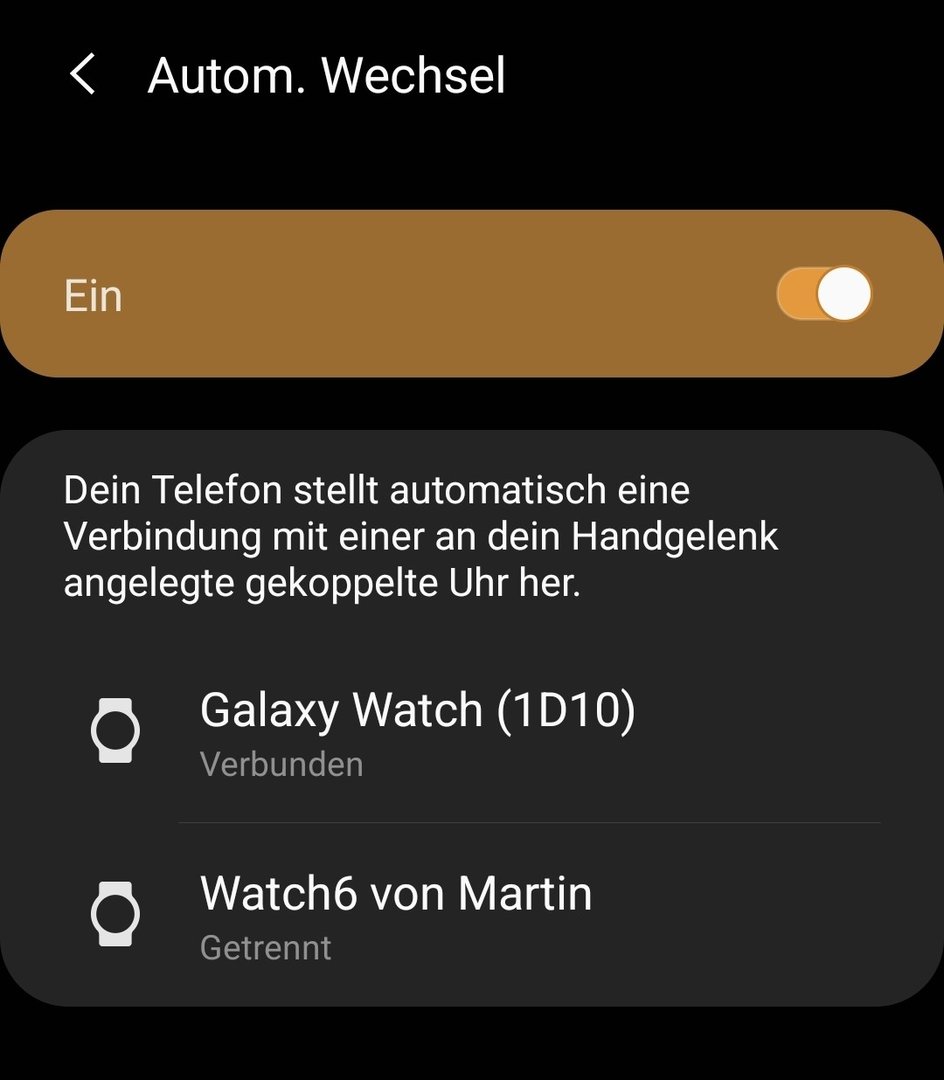Go back from Autom. Wechsel
944x1080 pixels.
click(x=83, y=76)
